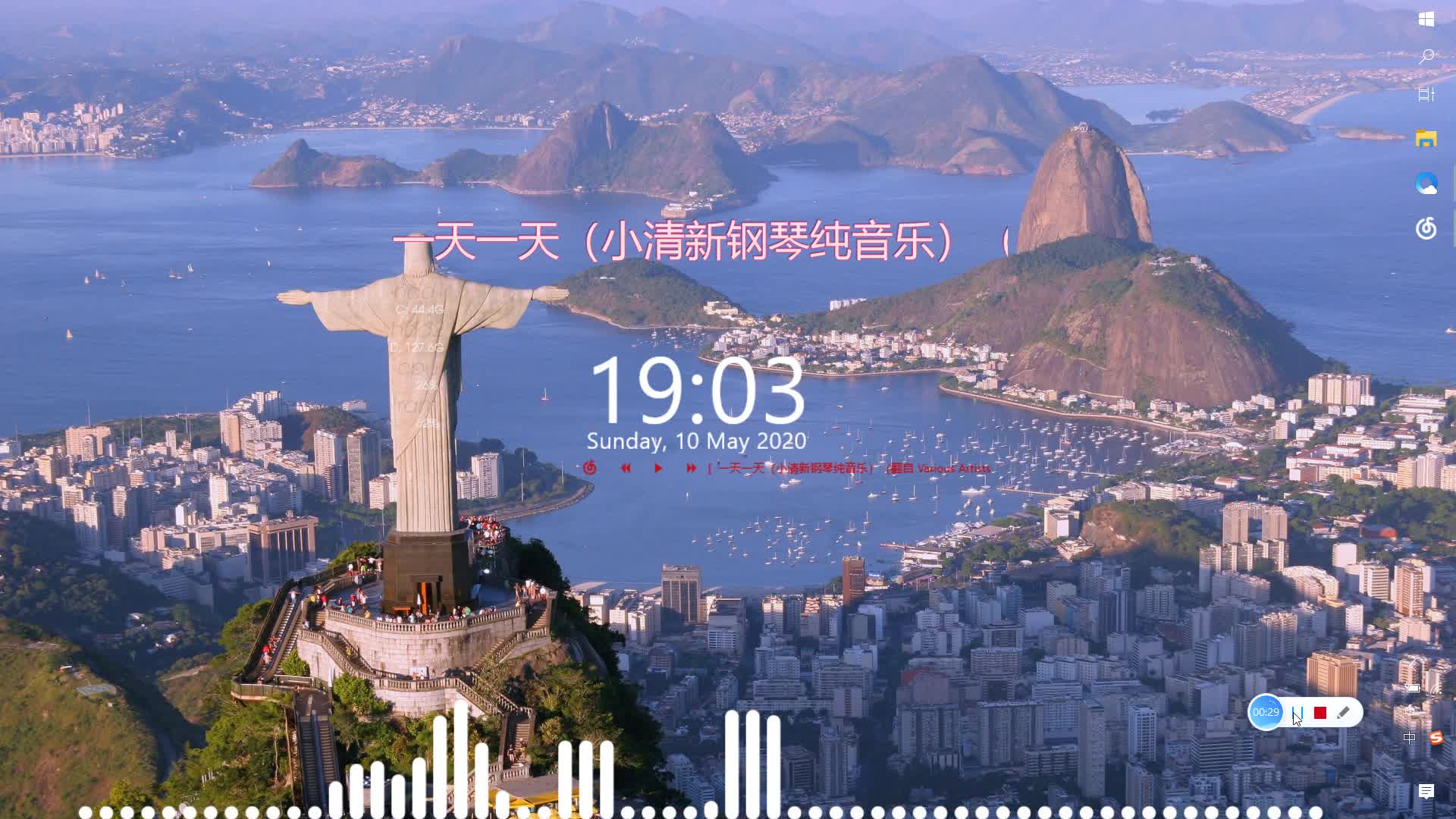
Task: Open the taskbar search
Action: [x=1426, y=57]
